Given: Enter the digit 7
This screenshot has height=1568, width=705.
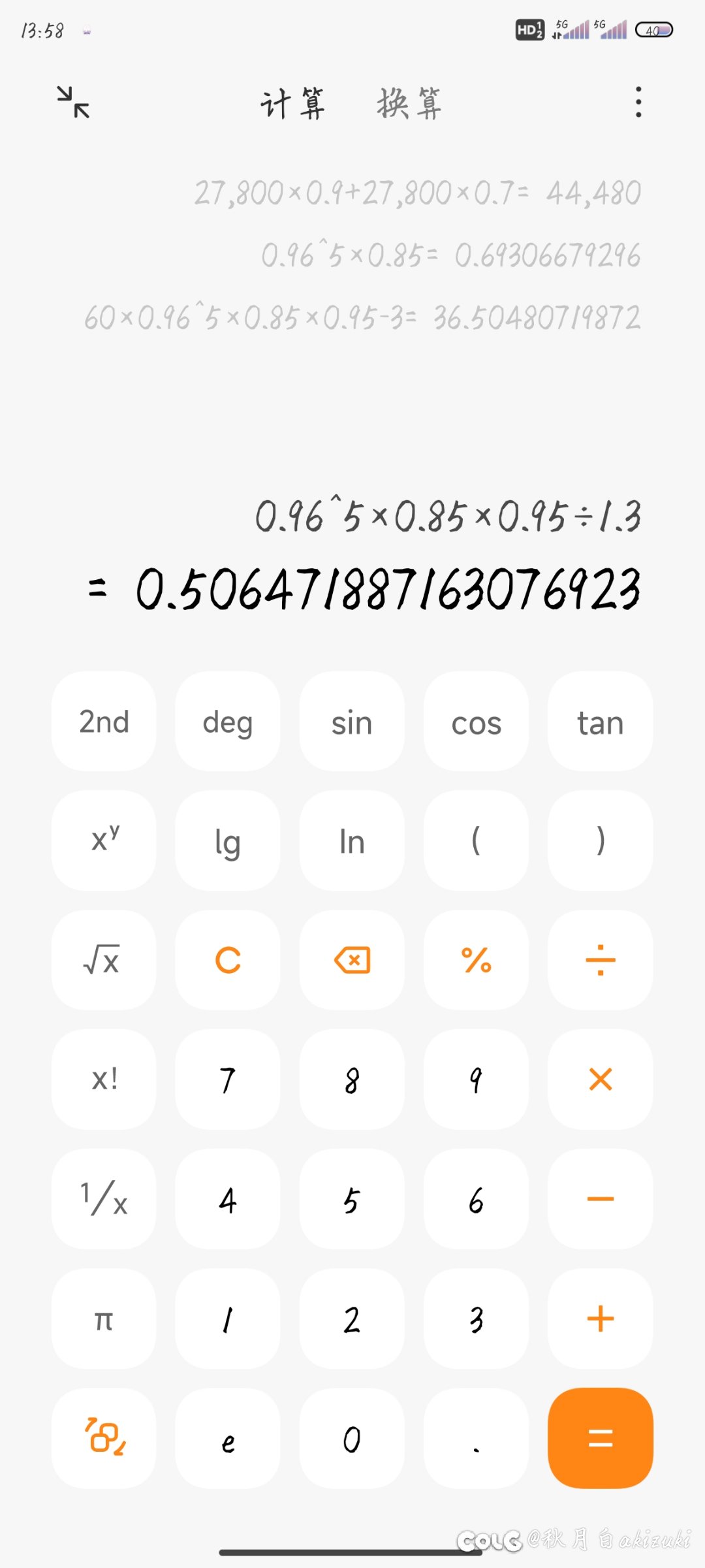Looking at the screenshot, I should [x=228, y=1080].
